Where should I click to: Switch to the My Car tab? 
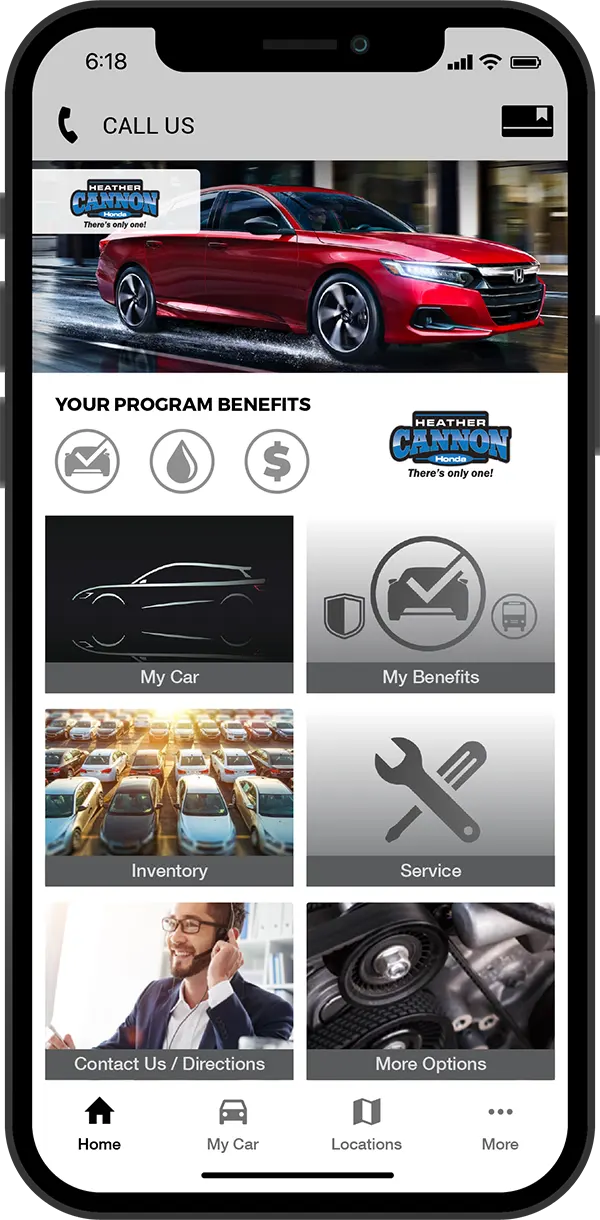click(233, 1125)
